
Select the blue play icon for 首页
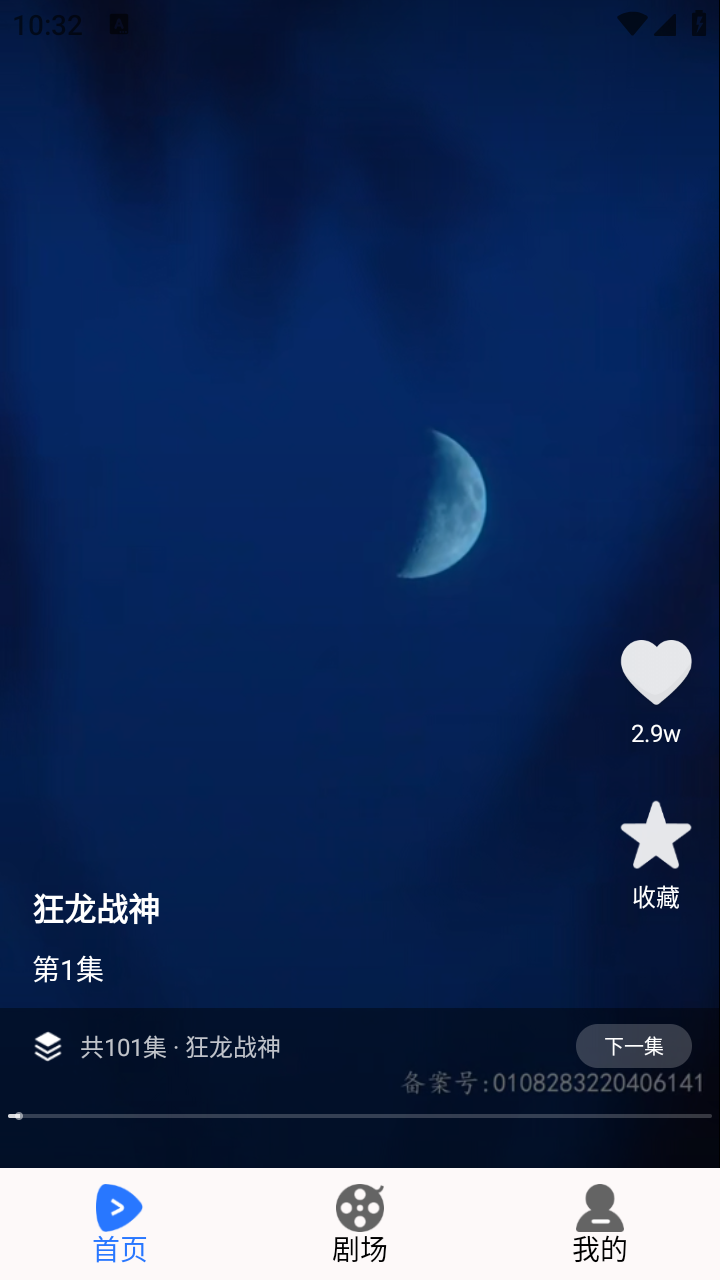[x=118, y=1208]
